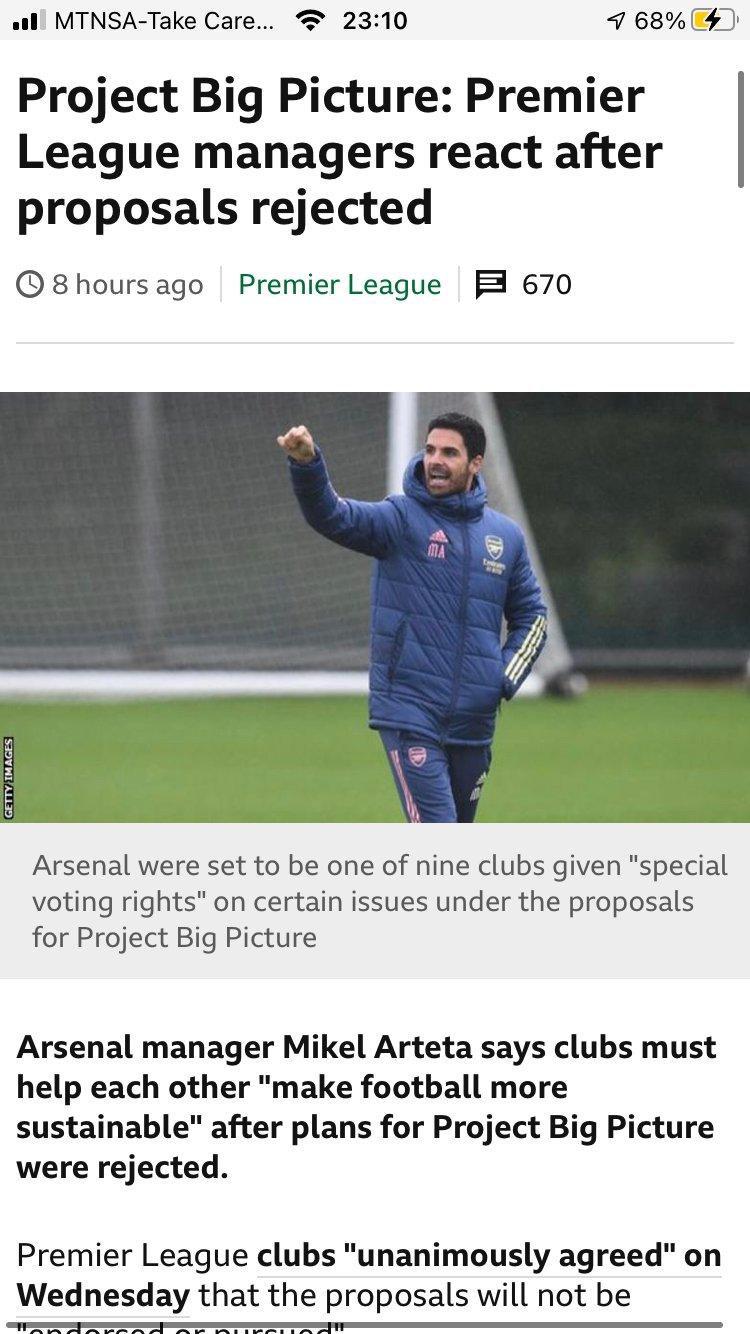750x1334 pixels.
Task: Open the Premier League section link
Action: pos(339,285)
